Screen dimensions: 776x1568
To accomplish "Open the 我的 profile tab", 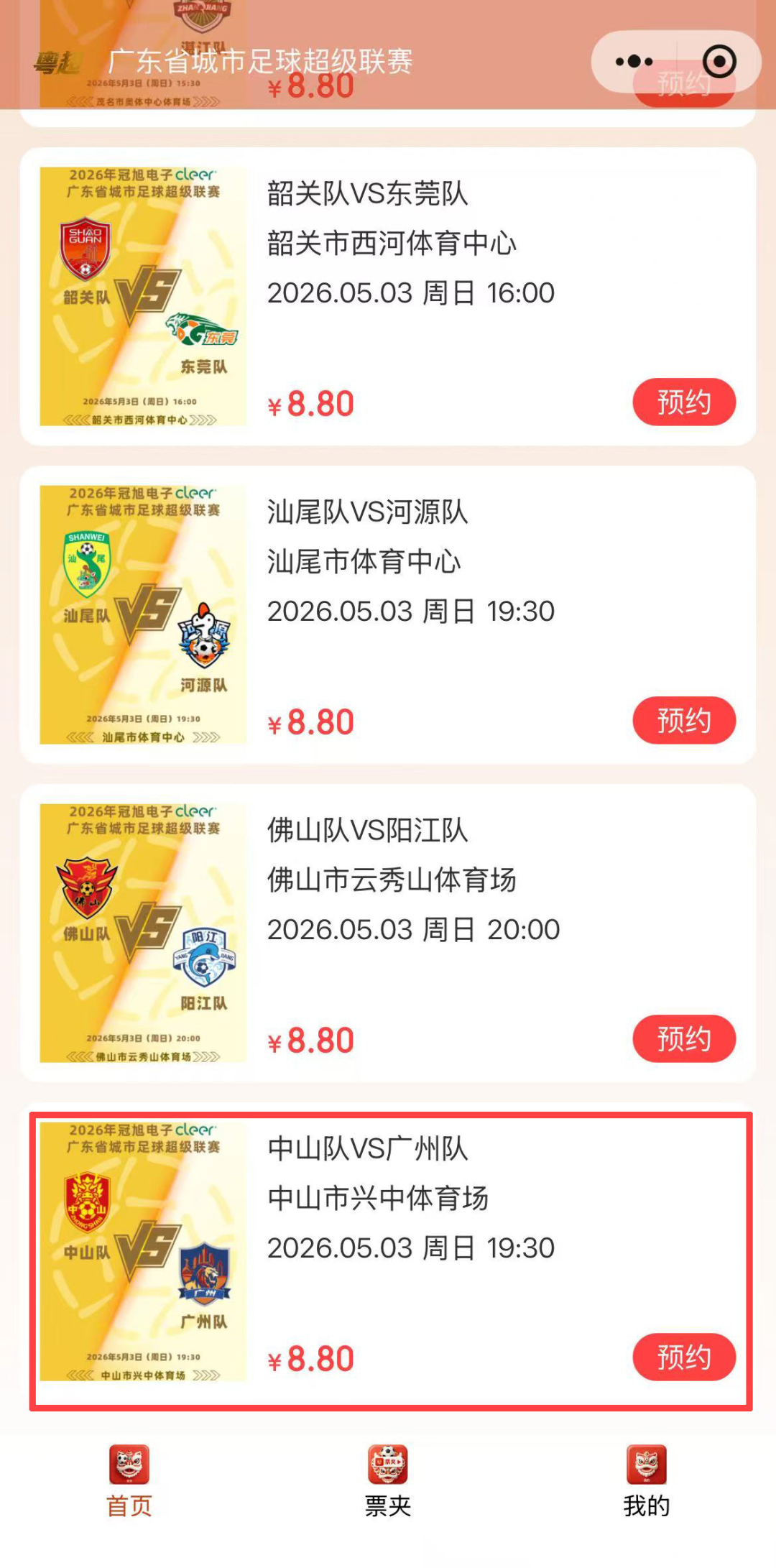I will pos(646,1480).
